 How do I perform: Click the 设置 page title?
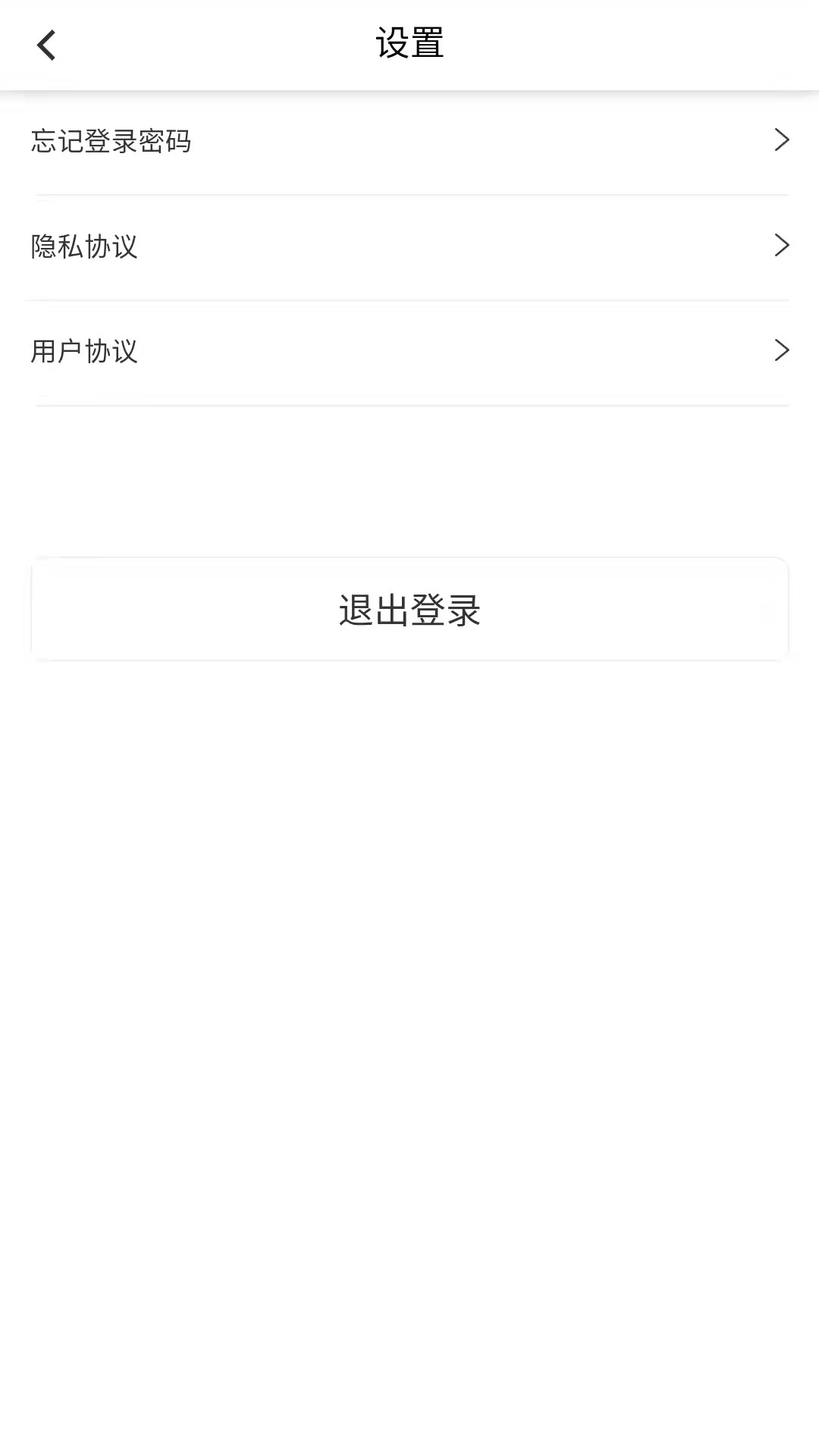pyautogui.click(x=409, y=43)
